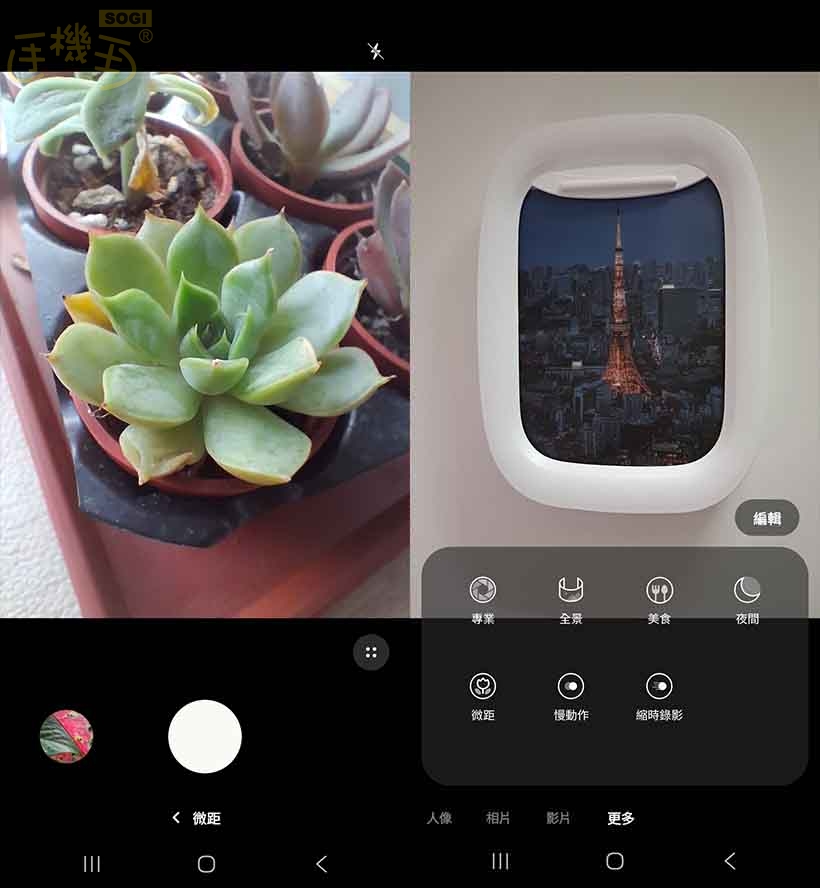Switch to 夜間 night mode

click(747, 590)
